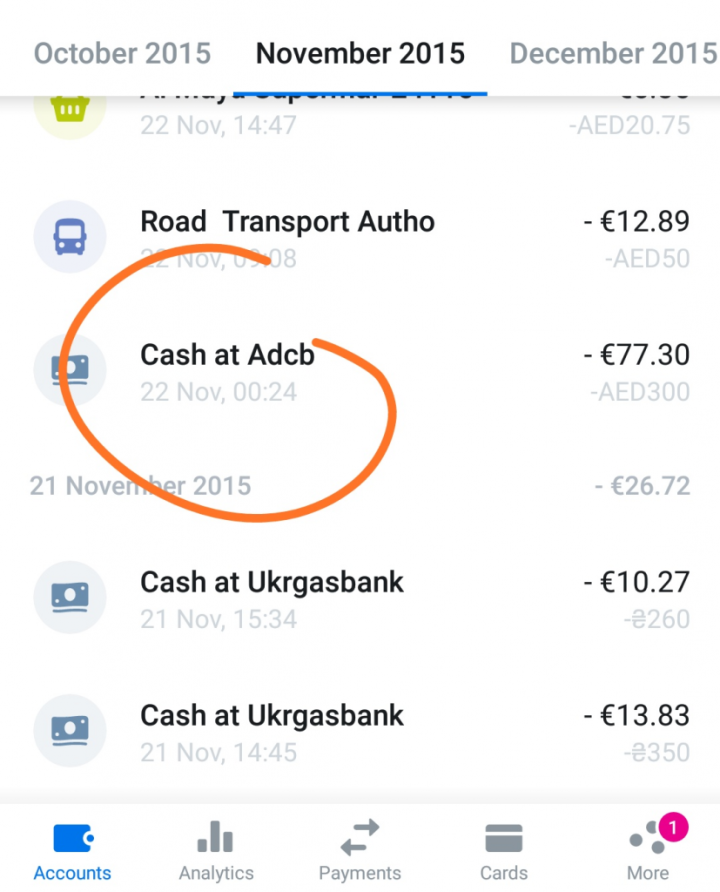The width and height of the screenshot is (720, 892).
Task: Open the Analytics tab
Action: [216, 850]
